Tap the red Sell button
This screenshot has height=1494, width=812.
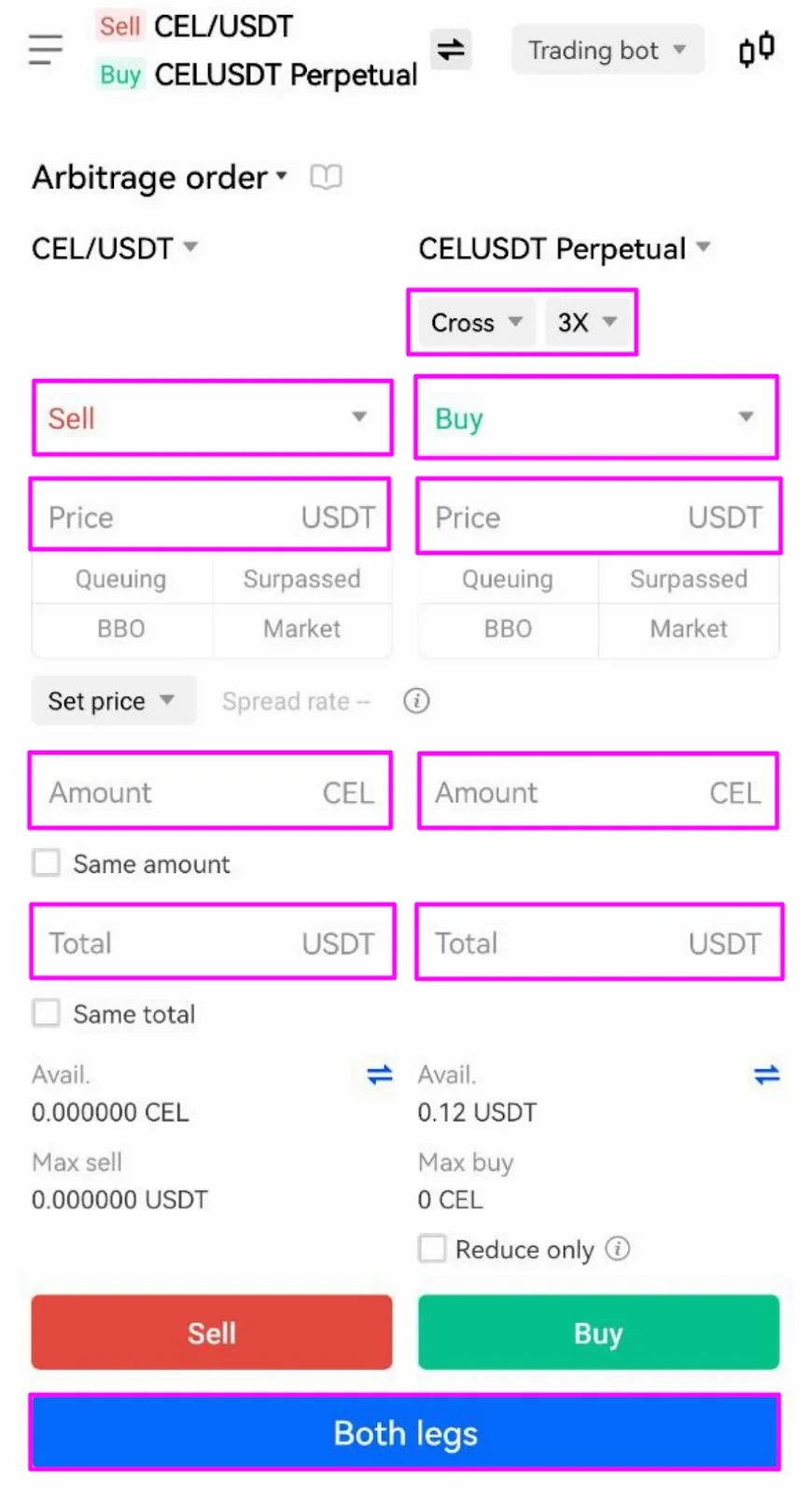click(212, 1332)
